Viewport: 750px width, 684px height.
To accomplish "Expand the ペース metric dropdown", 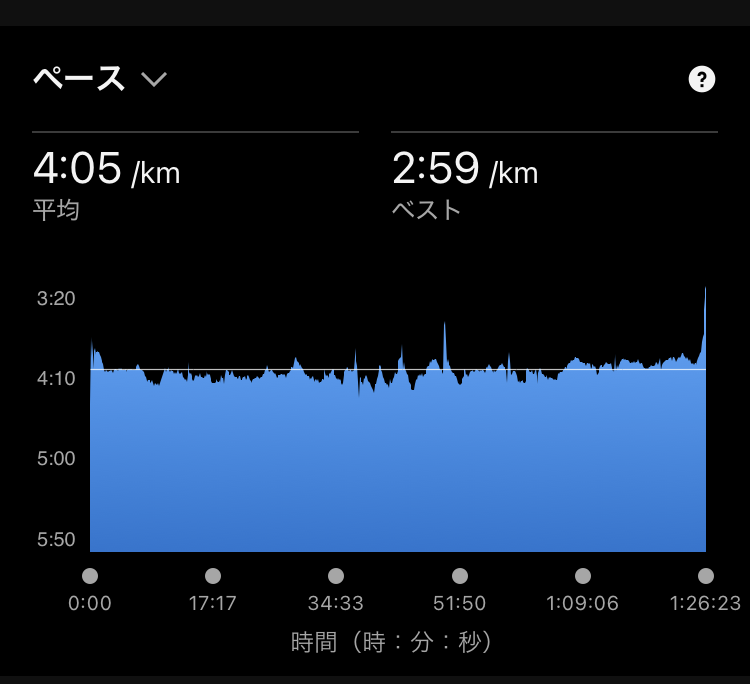I will [153, 79].
